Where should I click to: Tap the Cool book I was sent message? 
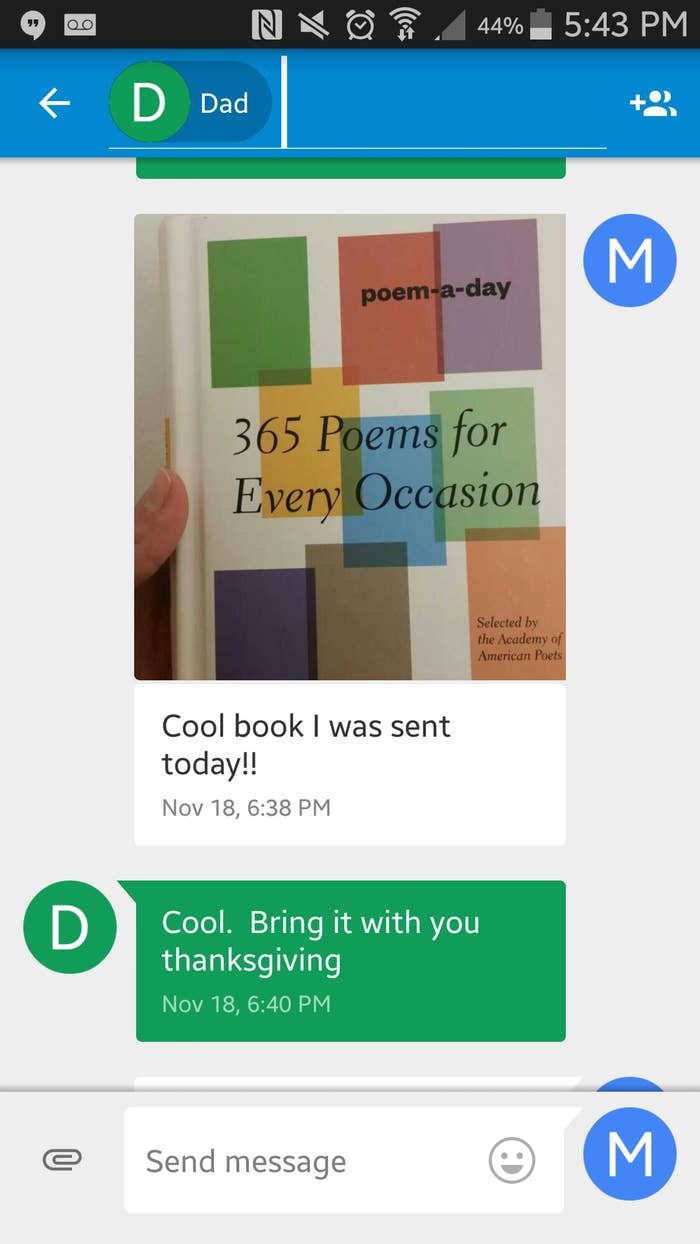[x=350, y=764]
